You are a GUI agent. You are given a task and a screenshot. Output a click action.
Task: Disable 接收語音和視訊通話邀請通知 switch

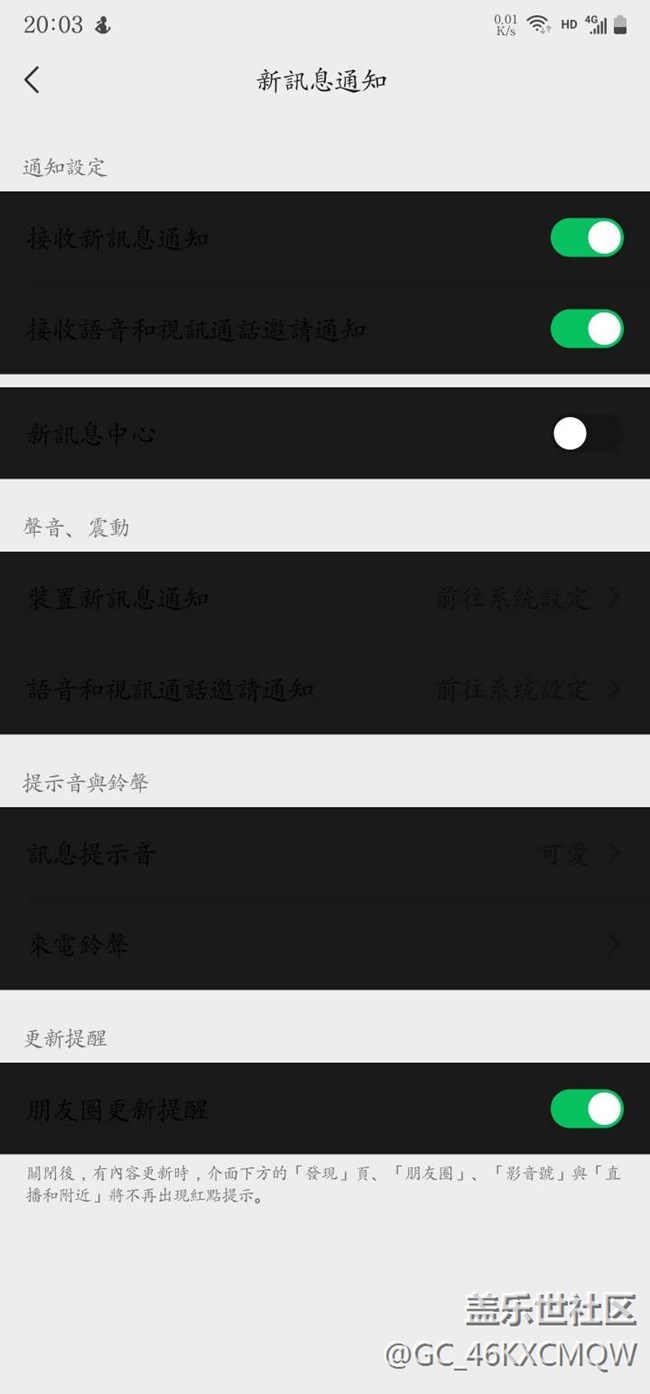586,328
